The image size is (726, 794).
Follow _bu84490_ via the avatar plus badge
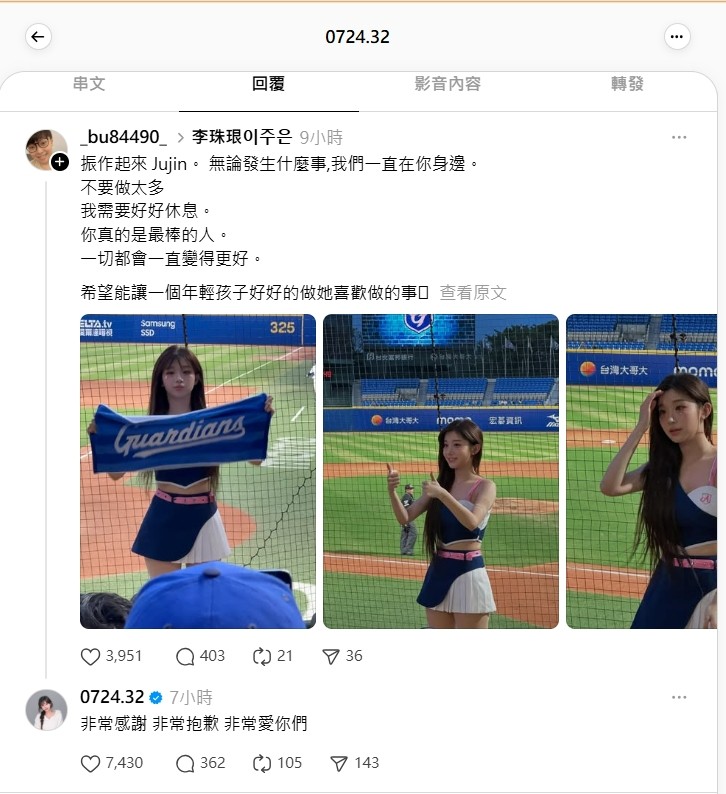[x=60, y=162]
